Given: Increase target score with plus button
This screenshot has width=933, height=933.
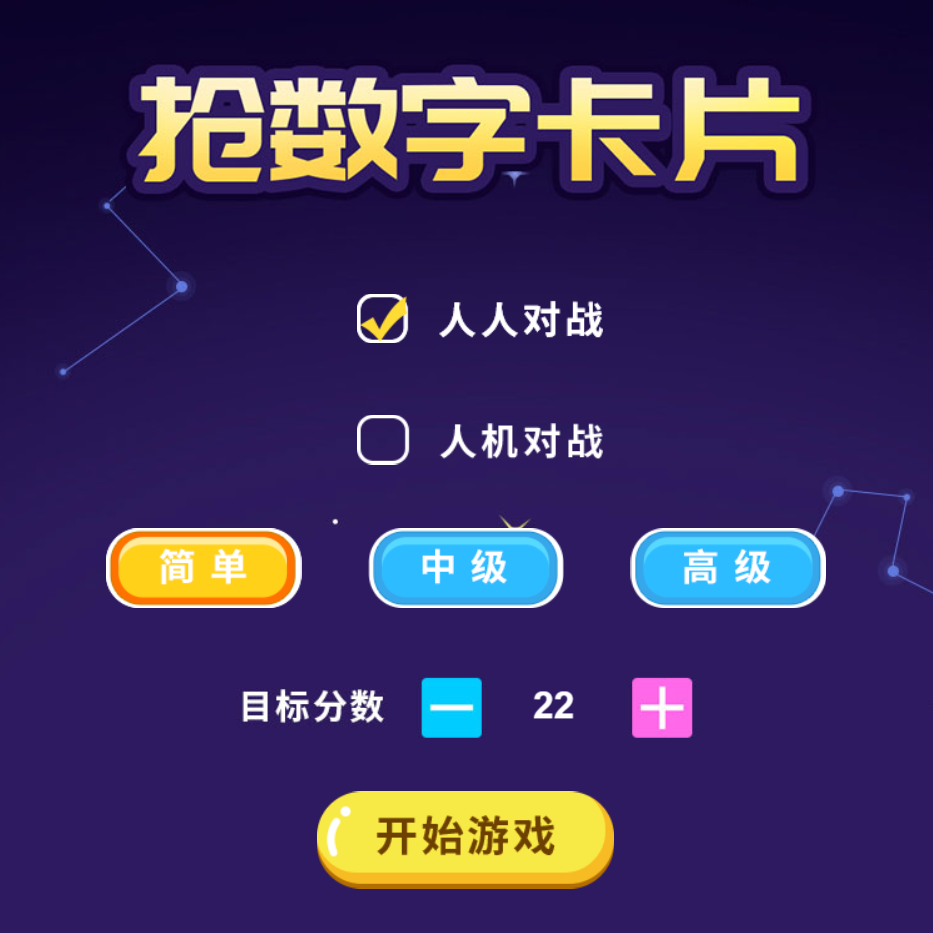Looking at the screenshot, I should [x=661, y=707].
